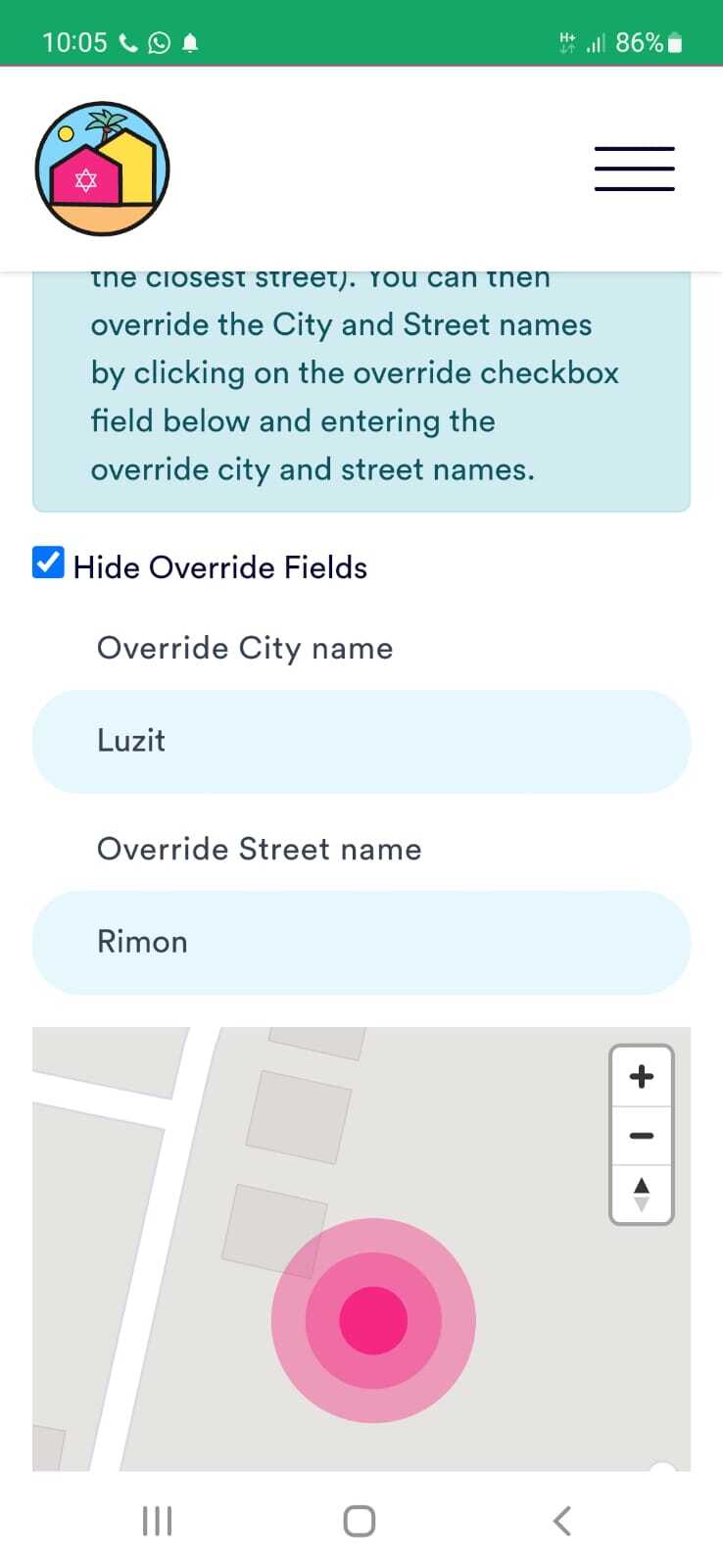The height and width of the screenshot is (1568, 723).
Task: Edit the Override City name field
Action: 361,741
